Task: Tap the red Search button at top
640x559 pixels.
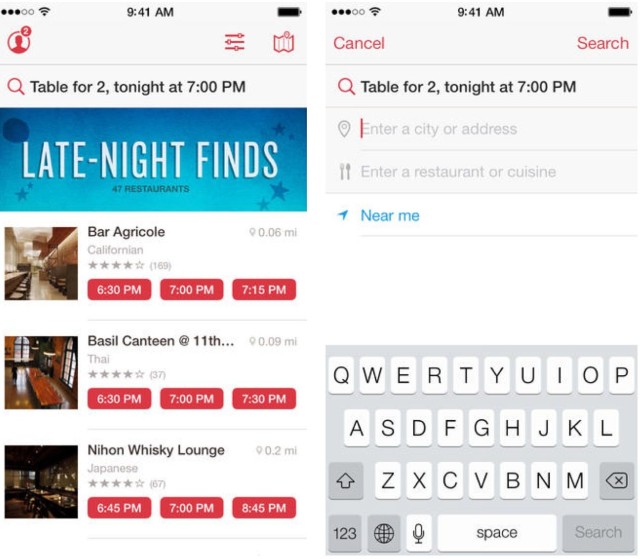Action: pyautogui.click(x=602, y=43)
